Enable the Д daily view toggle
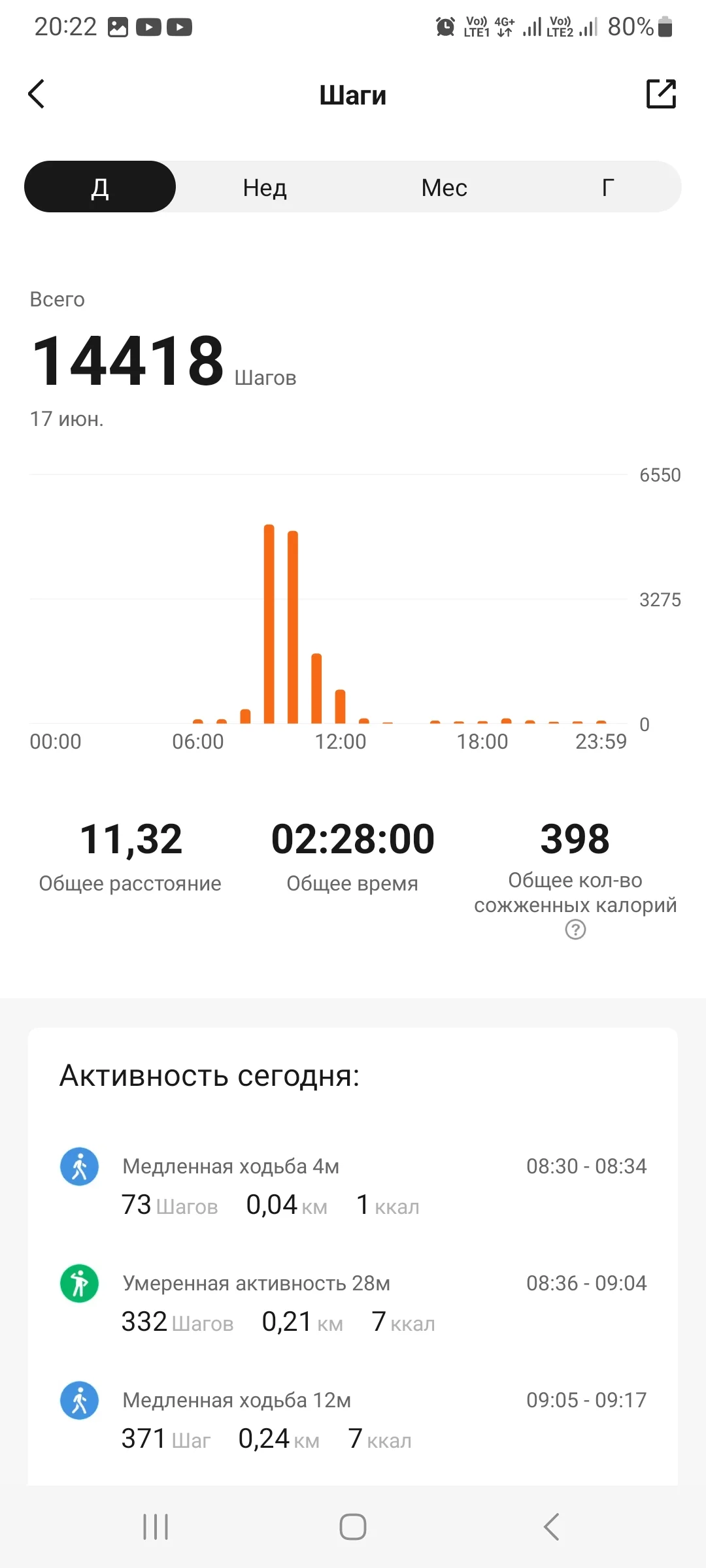The height and width of the screenshot is (1568, 706). pos(100,187)
